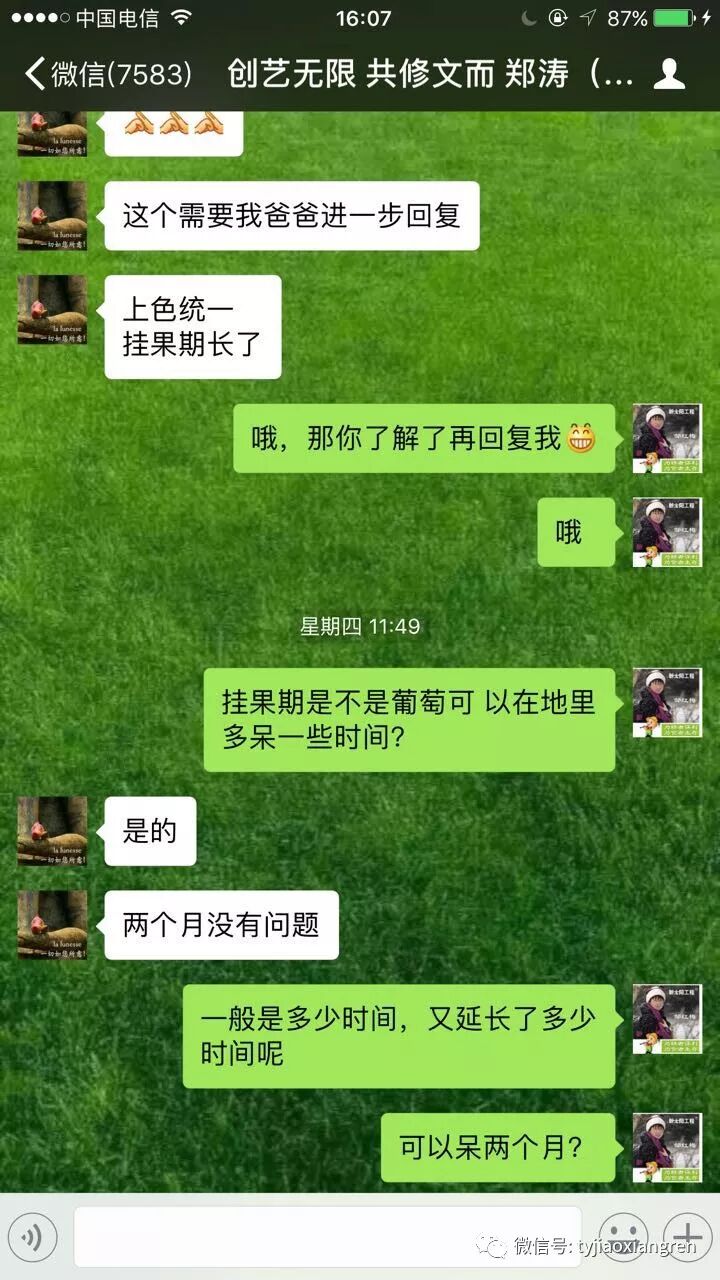
Task: Open the group chat info profile icon
Action: tap(669, 74)
